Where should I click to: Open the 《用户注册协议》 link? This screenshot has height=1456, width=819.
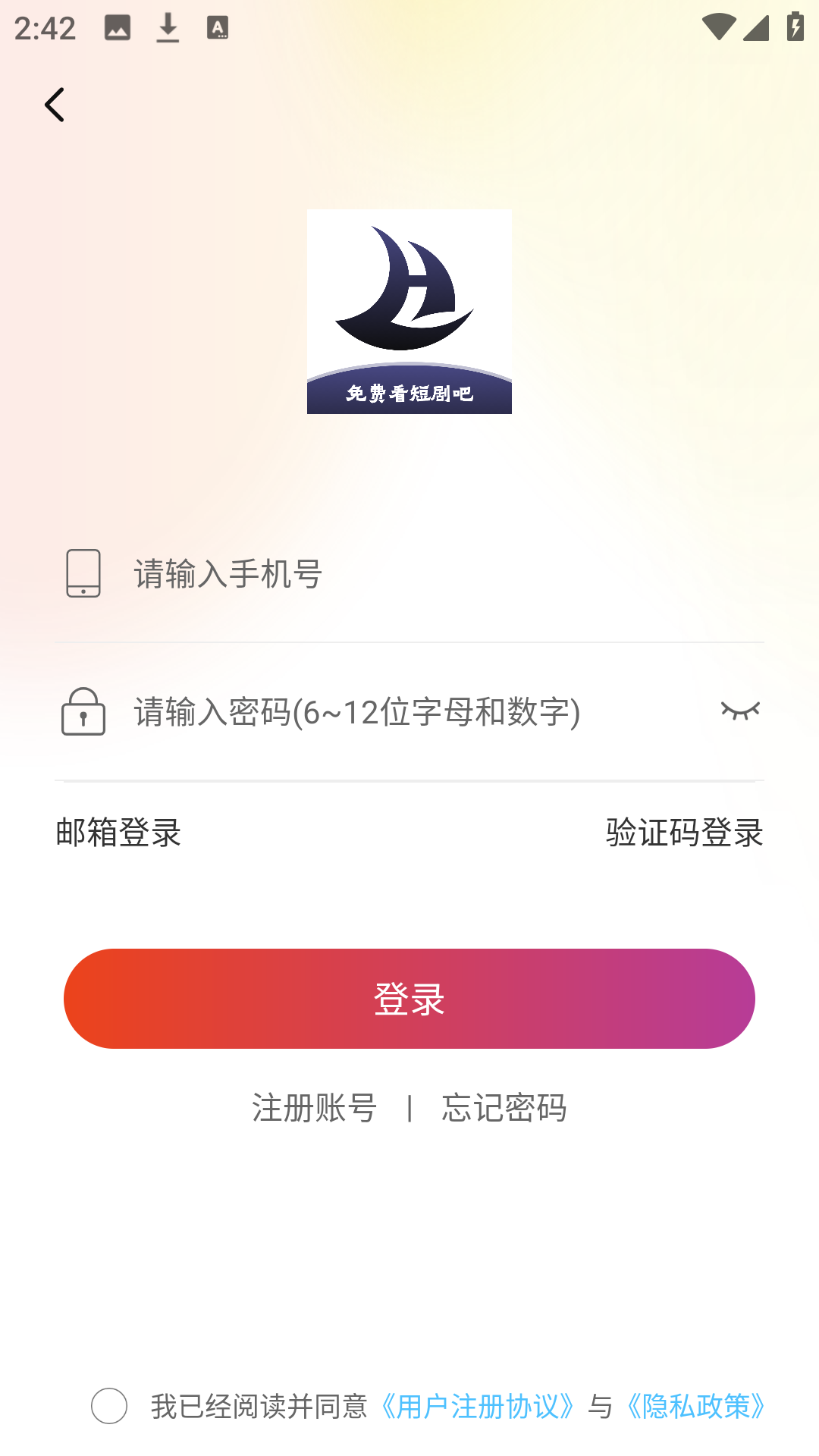pyautogui.click(x=478, y=1407)
